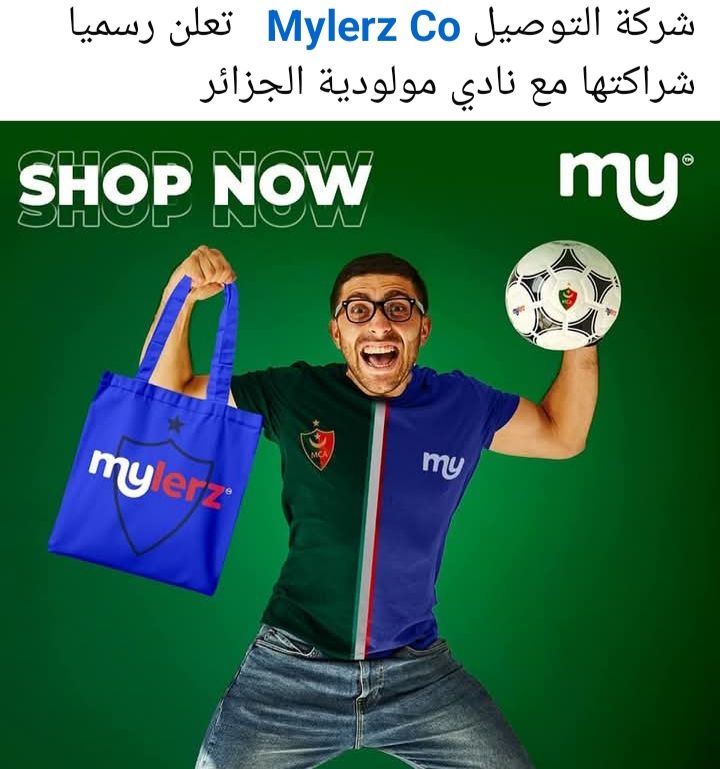This screenshot has width=720, height=769.
Task: Open the Mylerz Co page link
Action: (x=363, y=29)
